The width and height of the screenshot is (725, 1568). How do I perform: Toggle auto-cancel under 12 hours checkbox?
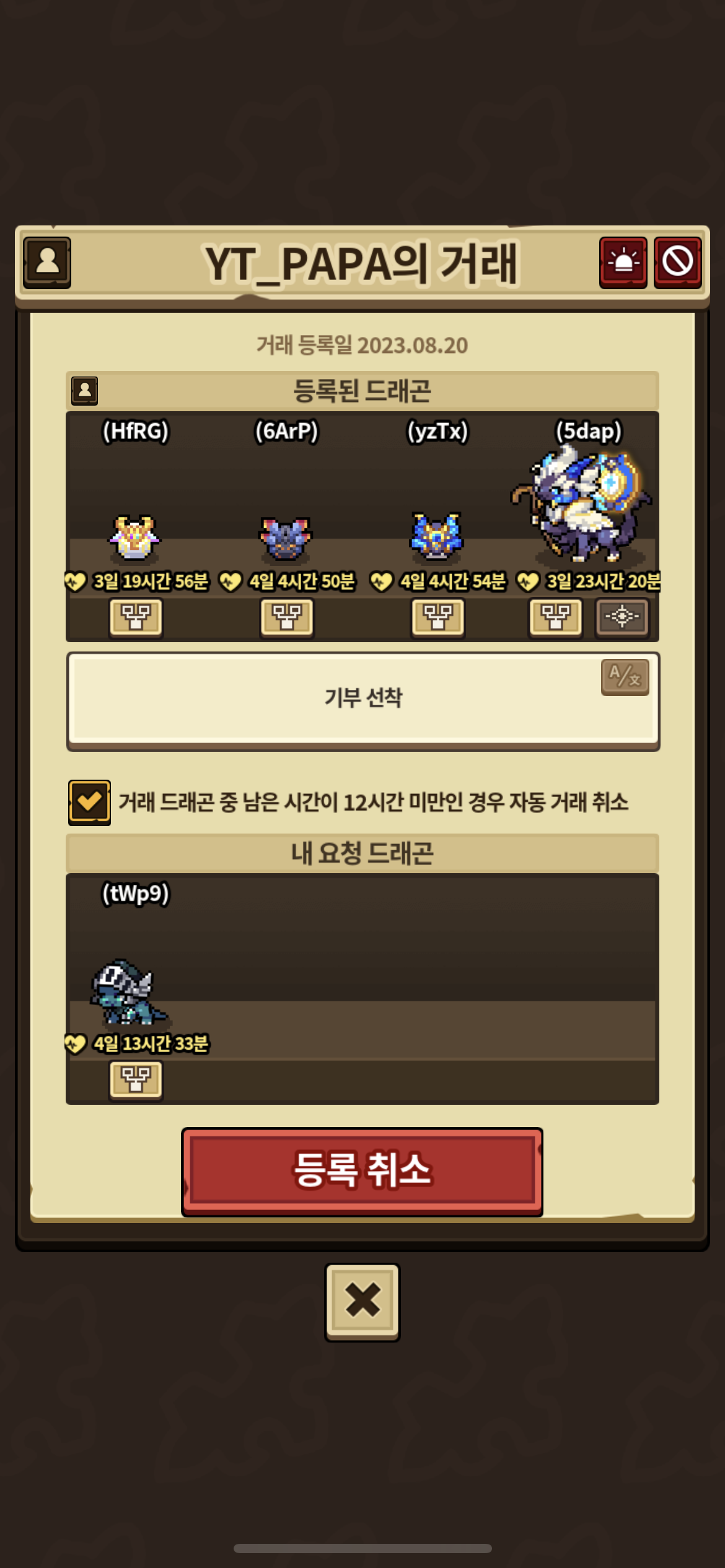90,802
